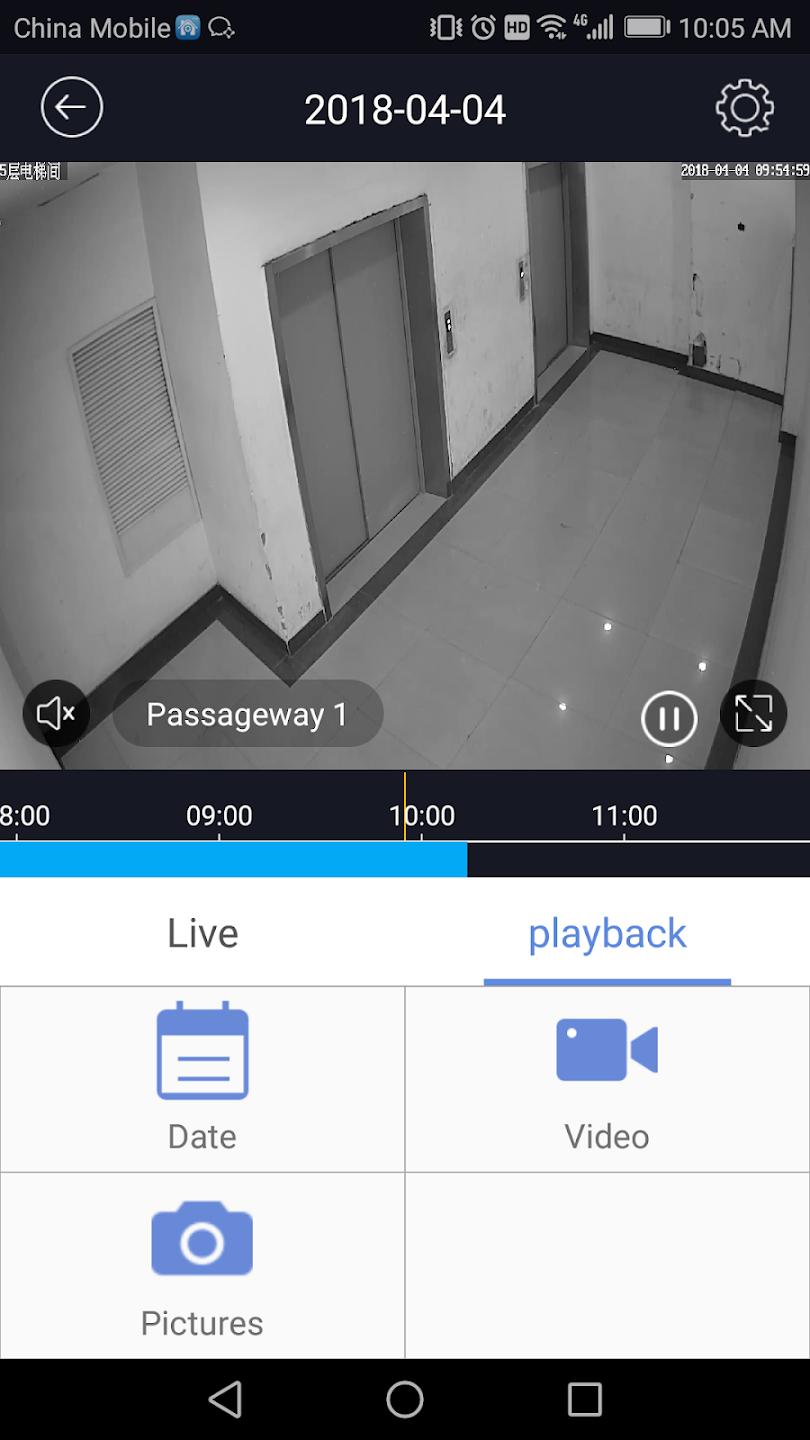Image resolution: width=810 pixels, height=1440 pixels.
Task: Open the camera settings gear
Action: [x=744, y=105]
